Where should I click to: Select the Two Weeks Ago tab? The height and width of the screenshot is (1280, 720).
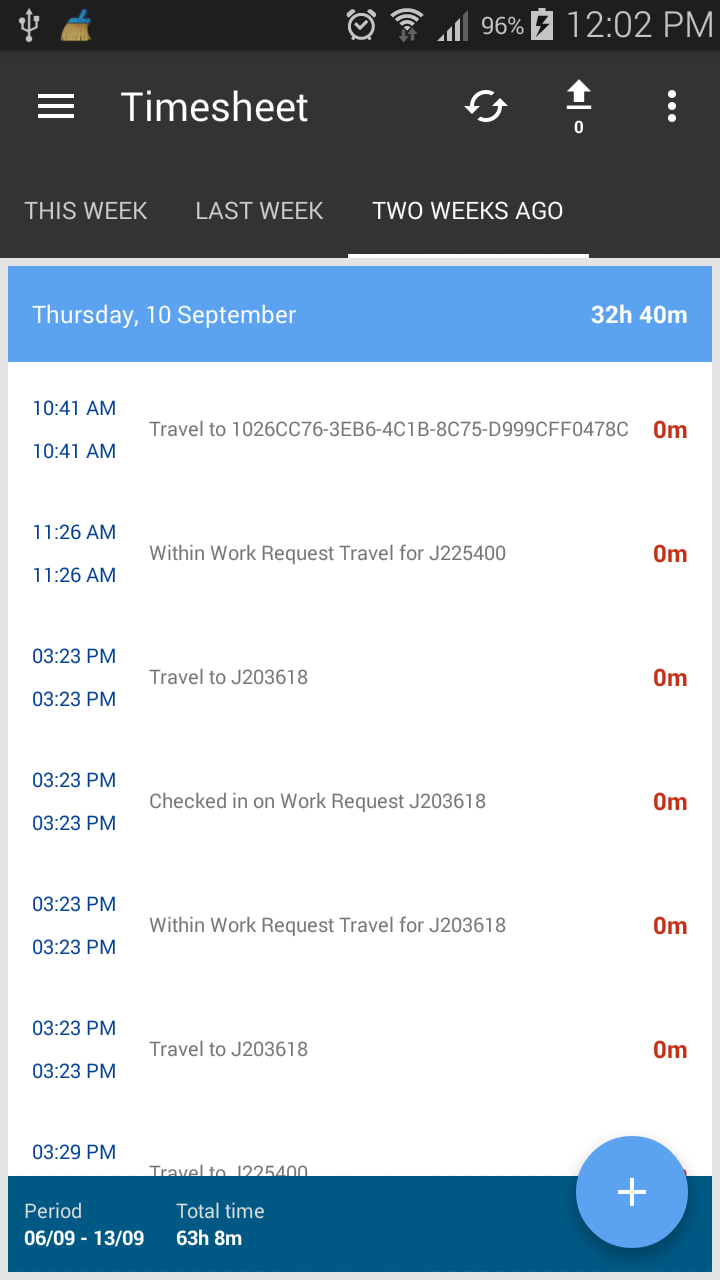click(468, 211)
